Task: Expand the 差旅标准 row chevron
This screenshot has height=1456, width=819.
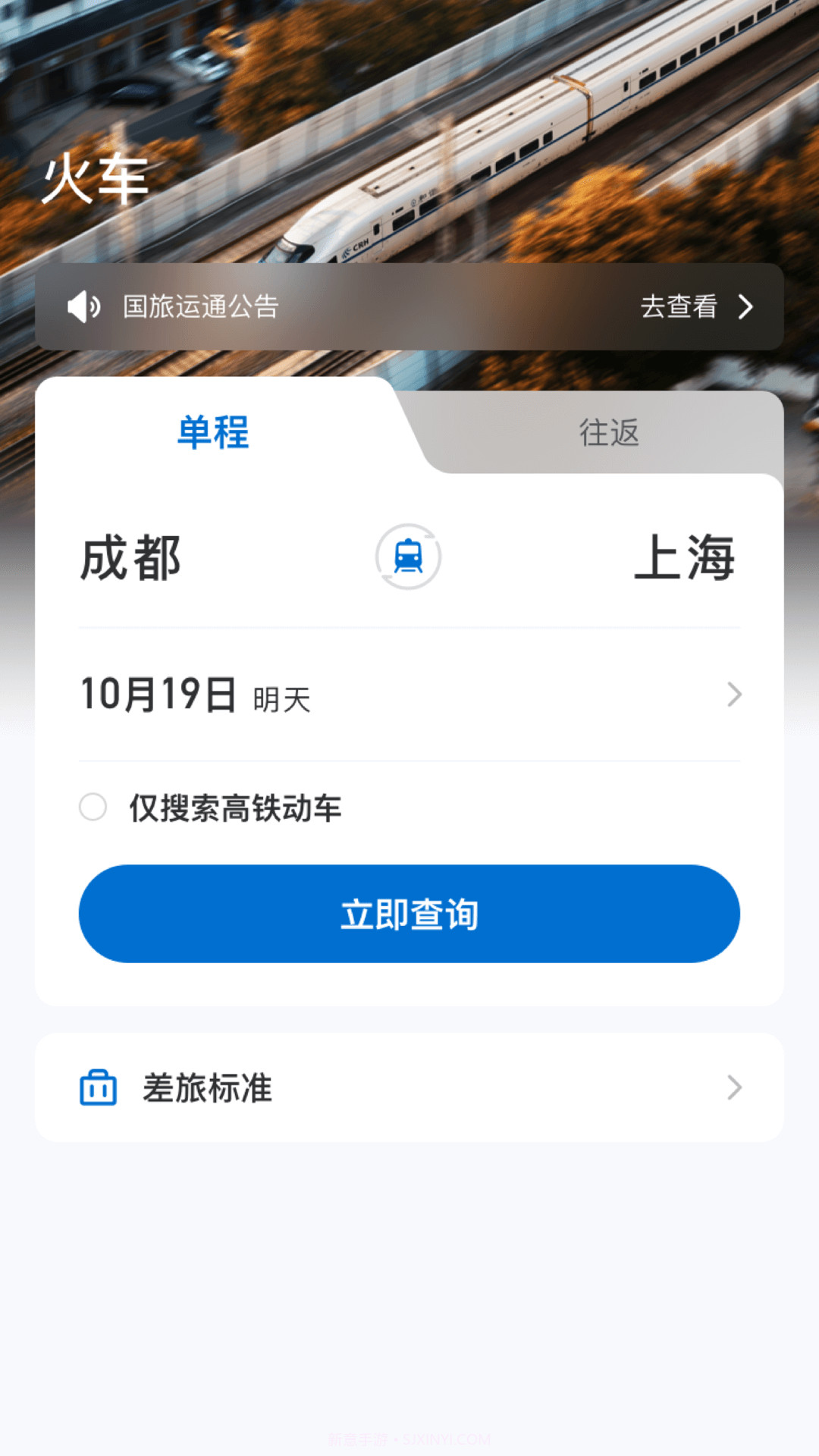Action: tap(733, 1089)
